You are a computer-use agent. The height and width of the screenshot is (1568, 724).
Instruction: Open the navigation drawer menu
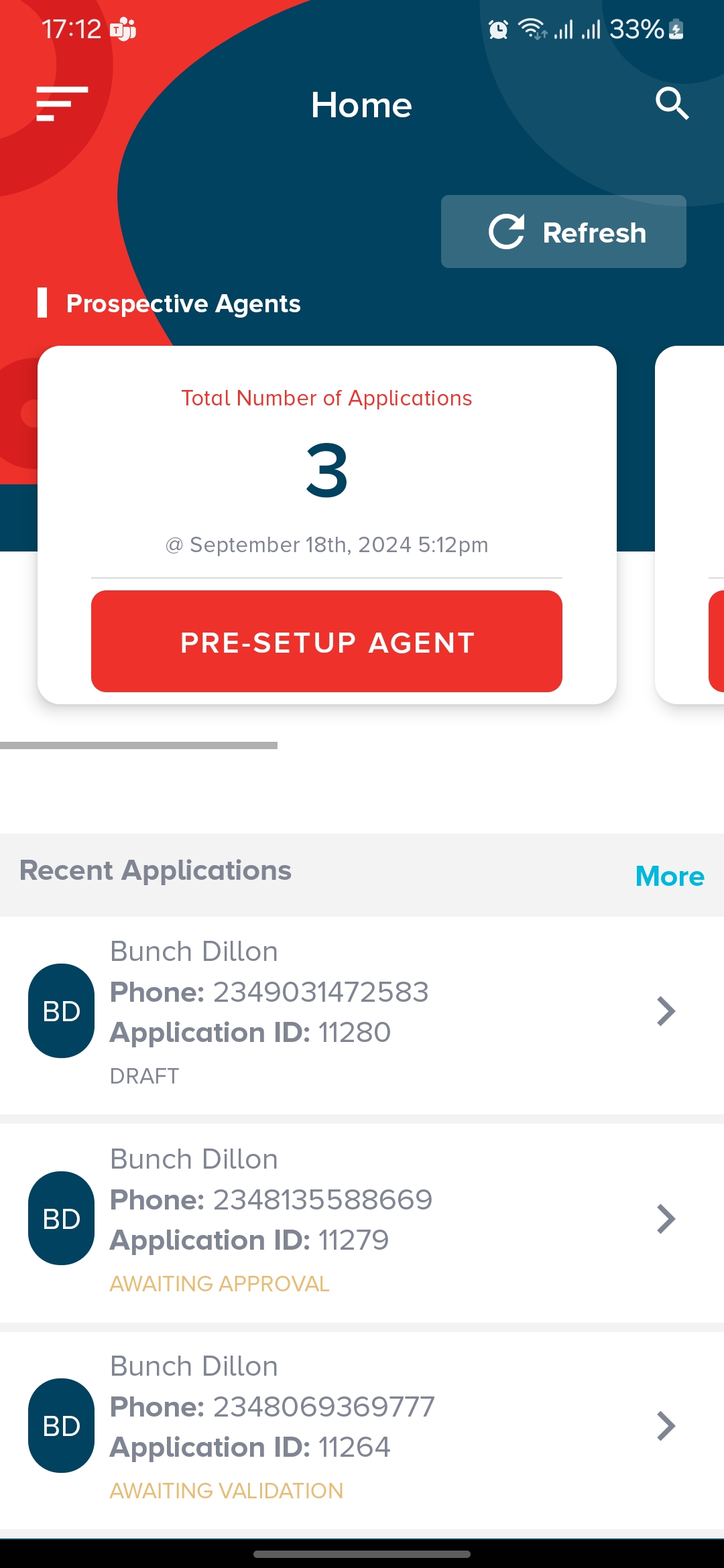click(x=62, y=104)
